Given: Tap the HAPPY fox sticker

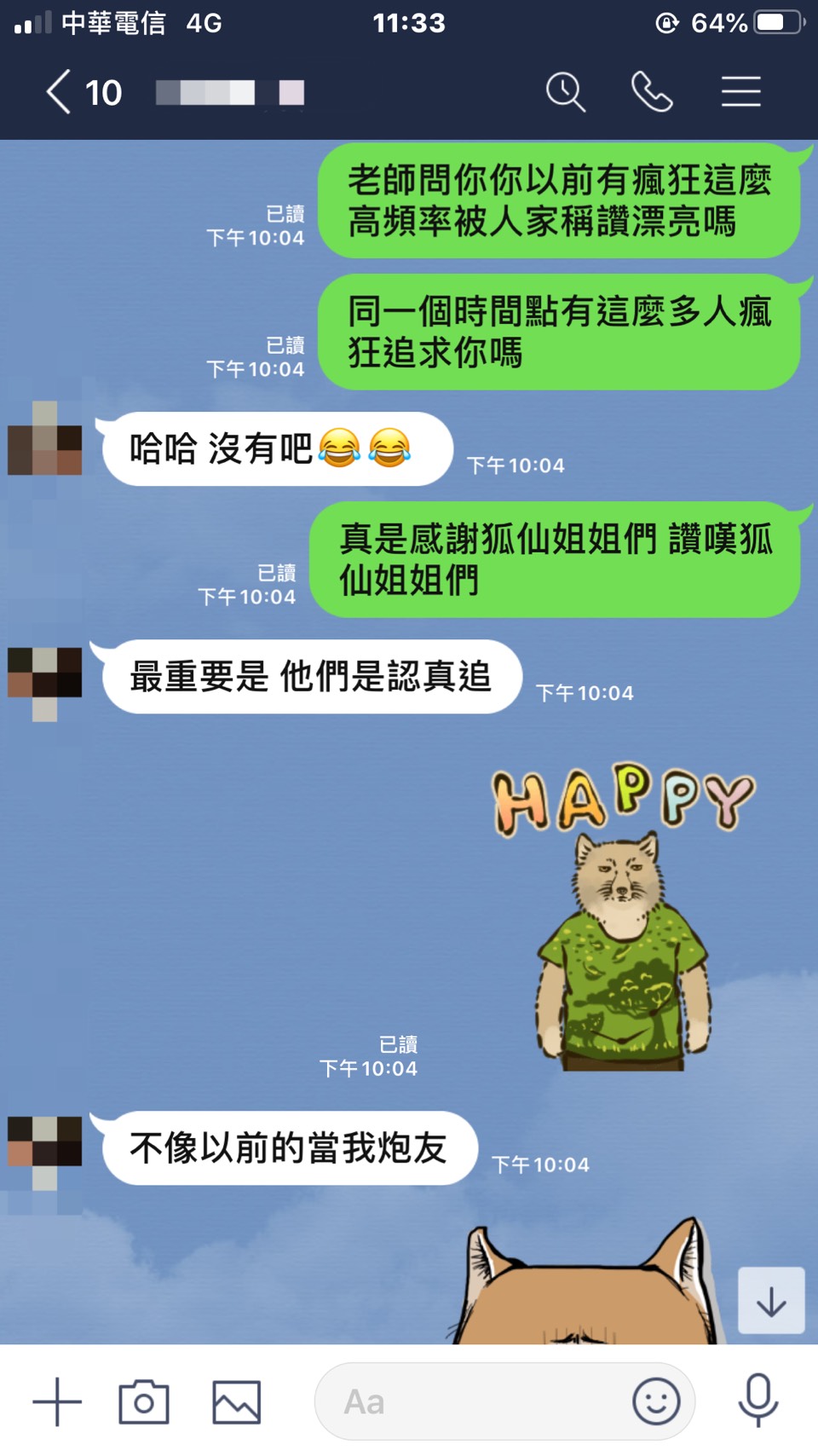Looking at the screenshot, I should coord(624,916).
